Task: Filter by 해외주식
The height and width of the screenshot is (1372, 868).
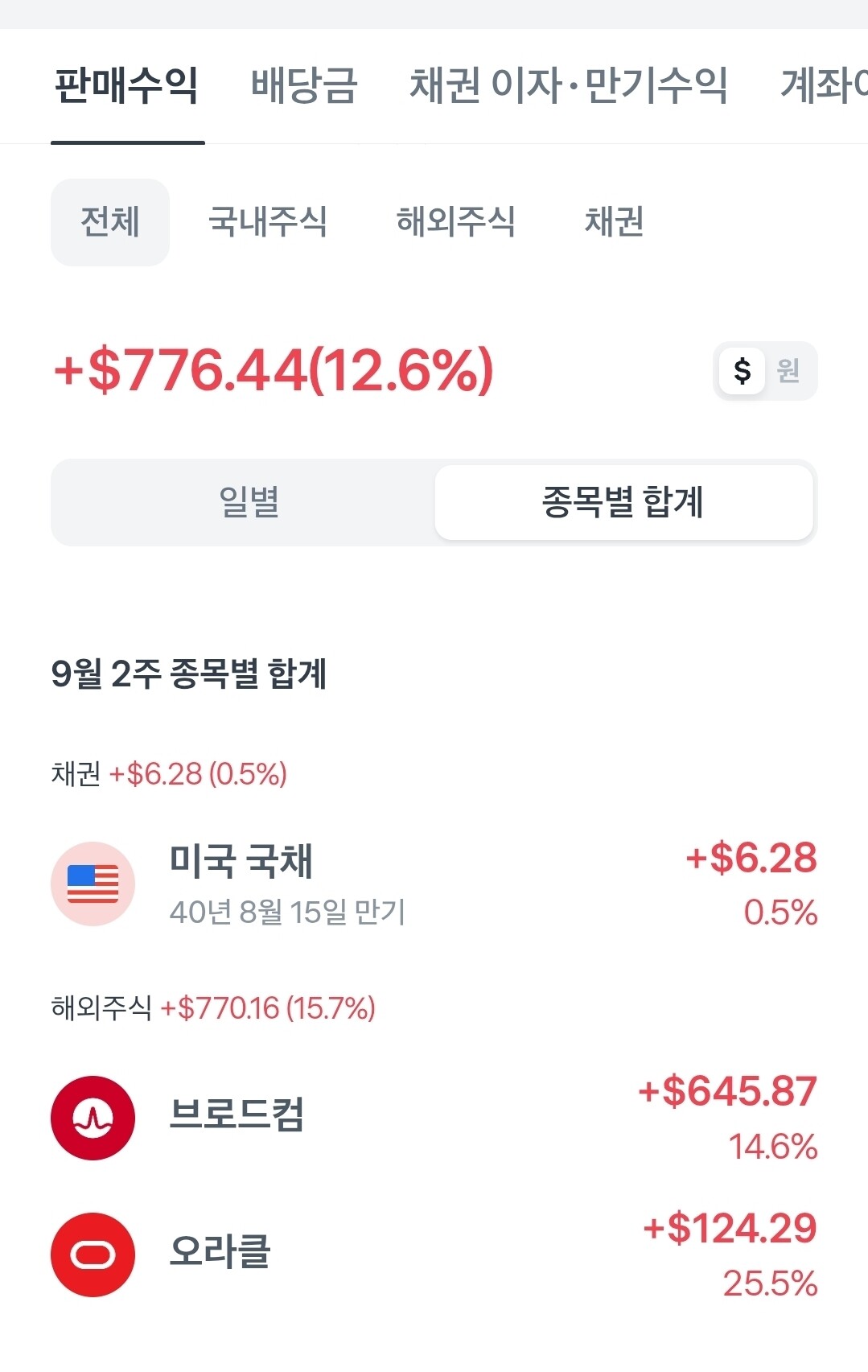Action: (x=455, y=222)
